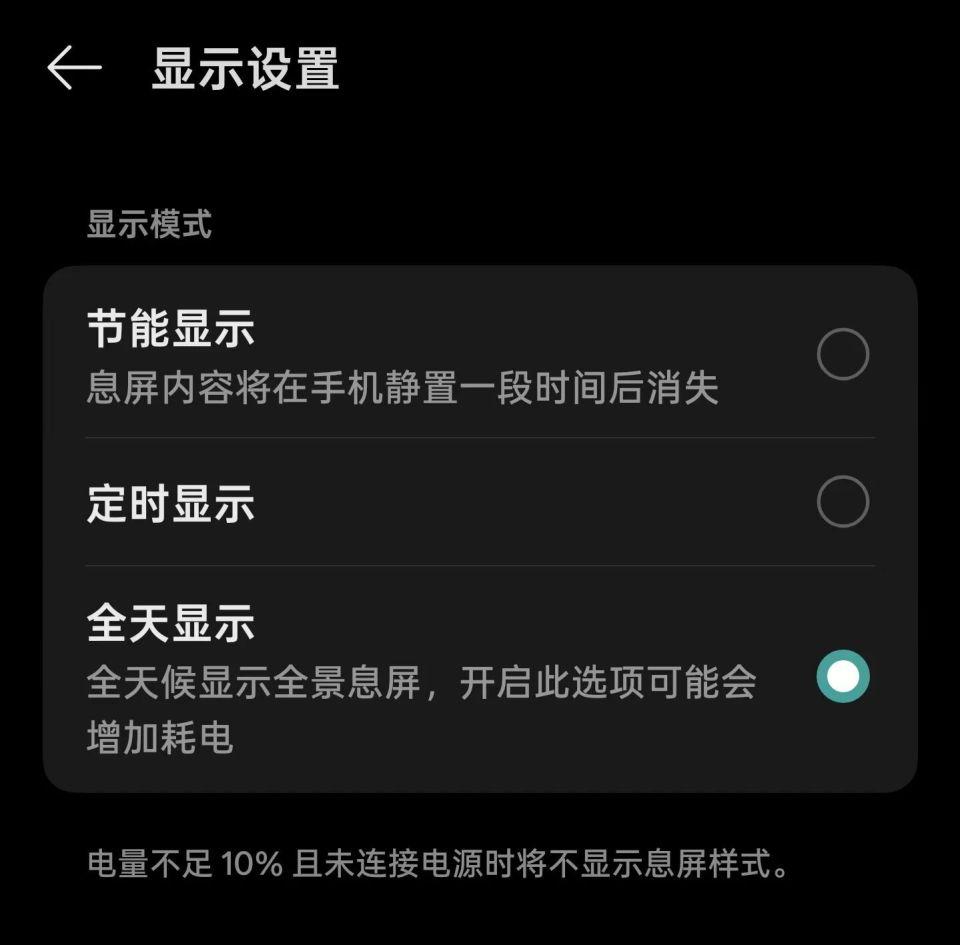Tap the selected 全天显示 option
This screenshot has height=945, width=960.
click(842, 677)
